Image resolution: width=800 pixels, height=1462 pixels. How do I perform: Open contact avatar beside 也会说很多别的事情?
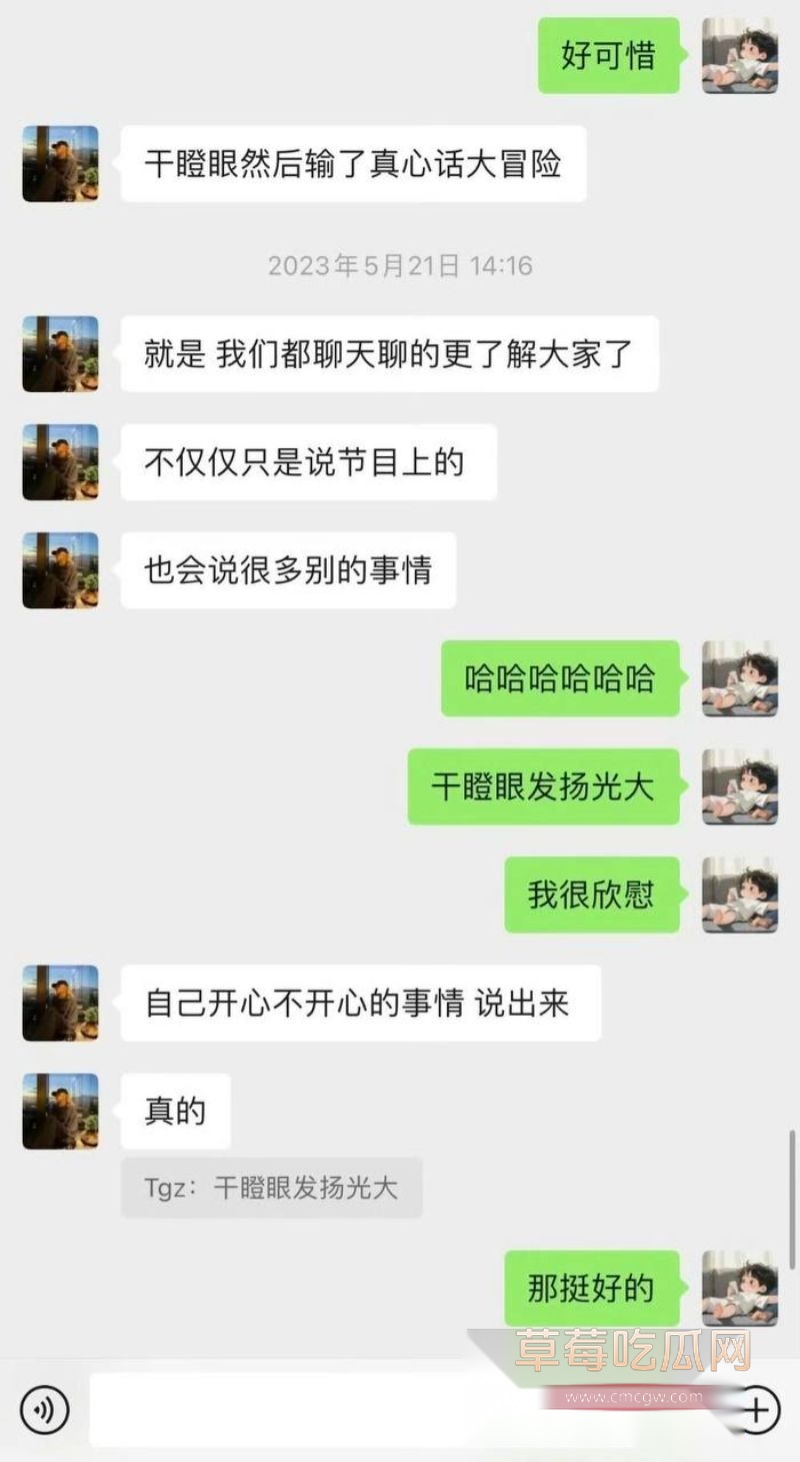(x=60, y=570)
